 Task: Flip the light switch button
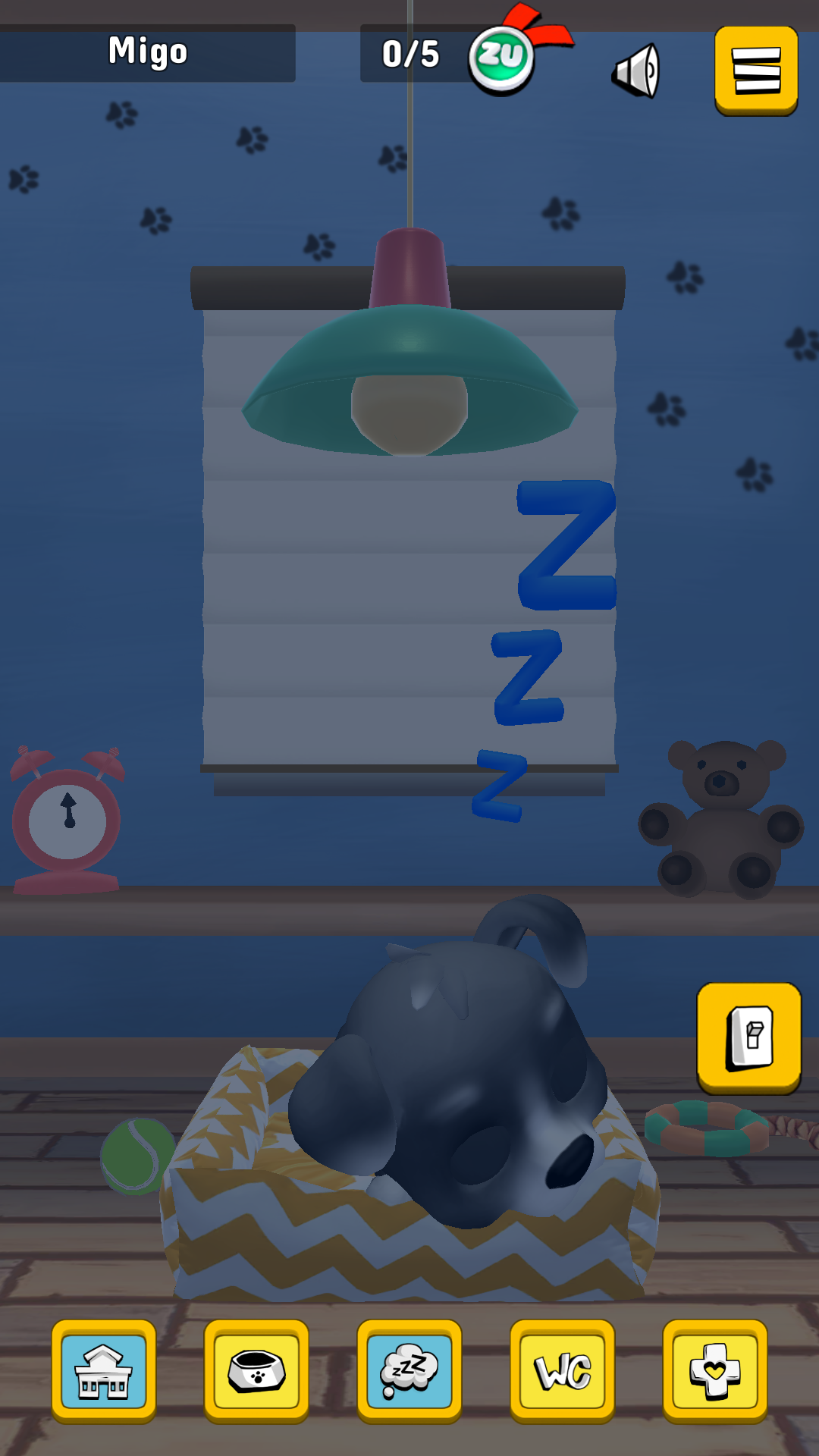pos(749,1037)
